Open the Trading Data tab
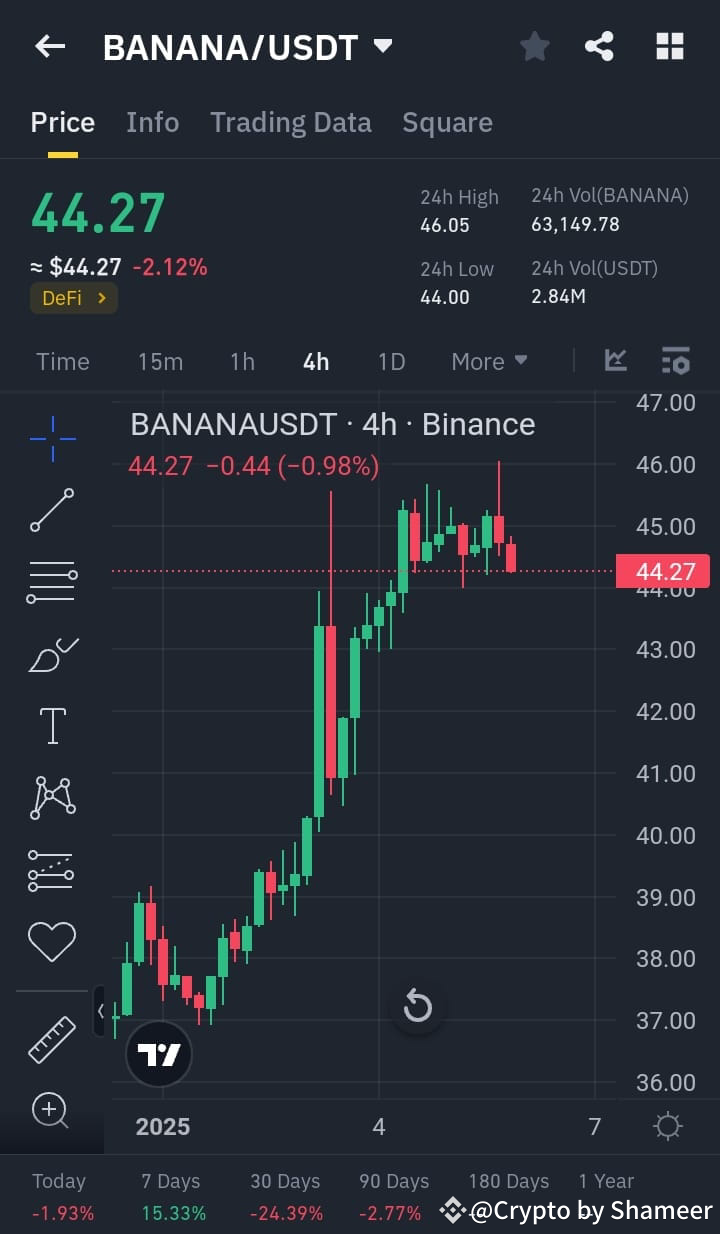Screen dimensions: 720x1234 pyautogui.click(x=291, y=121)
